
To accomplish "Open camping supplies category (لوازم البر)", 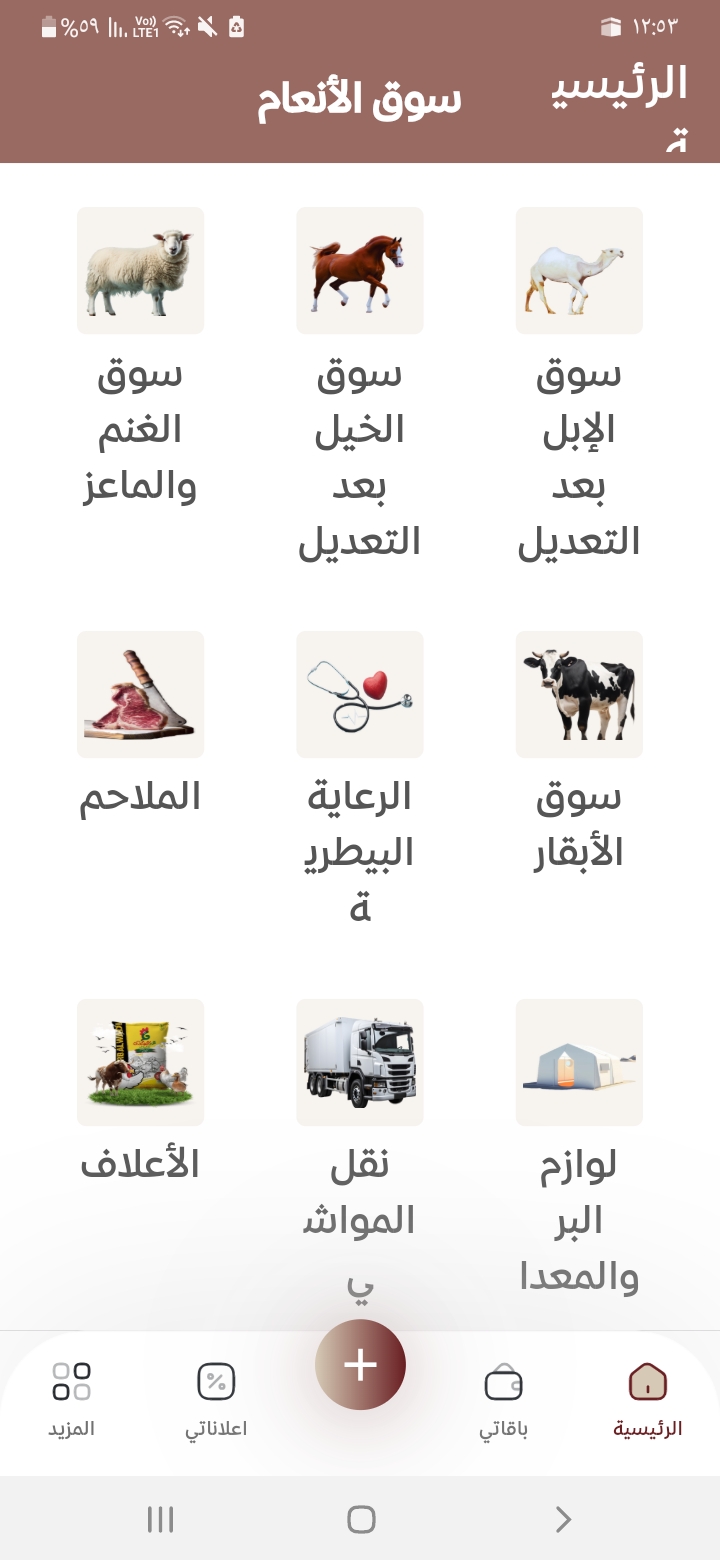I will 579,1063.
